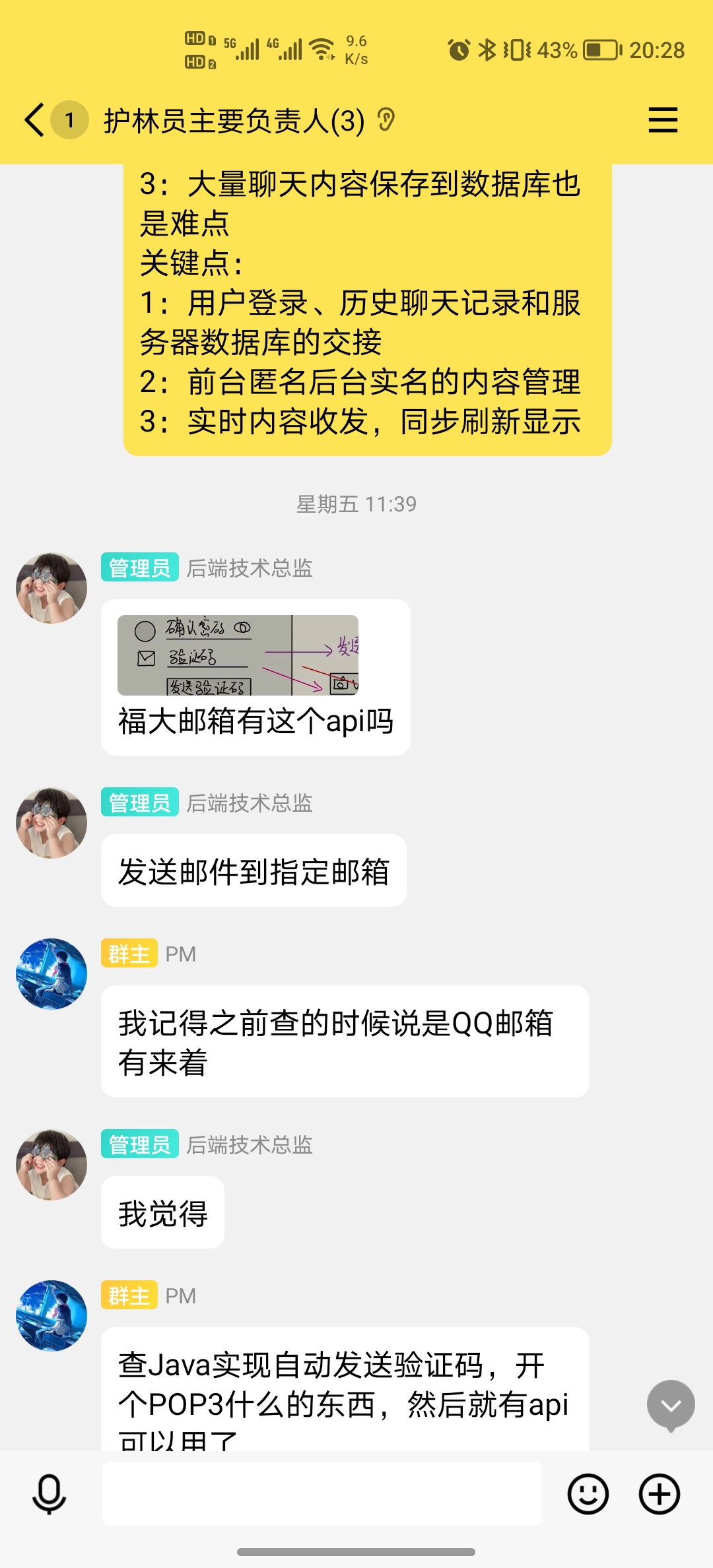The image size is (713, 1568).
Task: Open the handwritten sketch image in chat
Action: (238, 655)
